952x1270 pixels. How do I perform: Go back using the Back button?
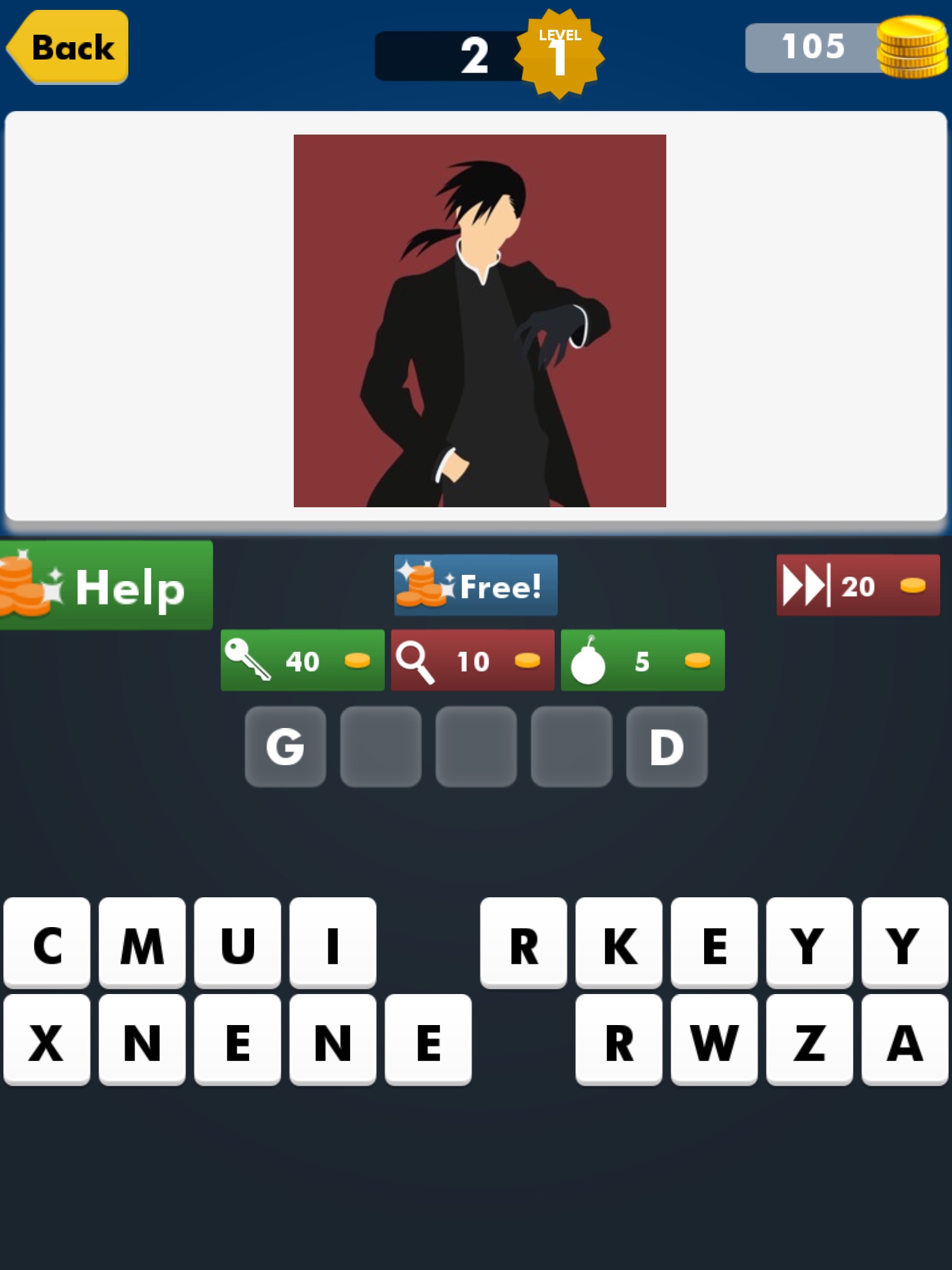68,47
